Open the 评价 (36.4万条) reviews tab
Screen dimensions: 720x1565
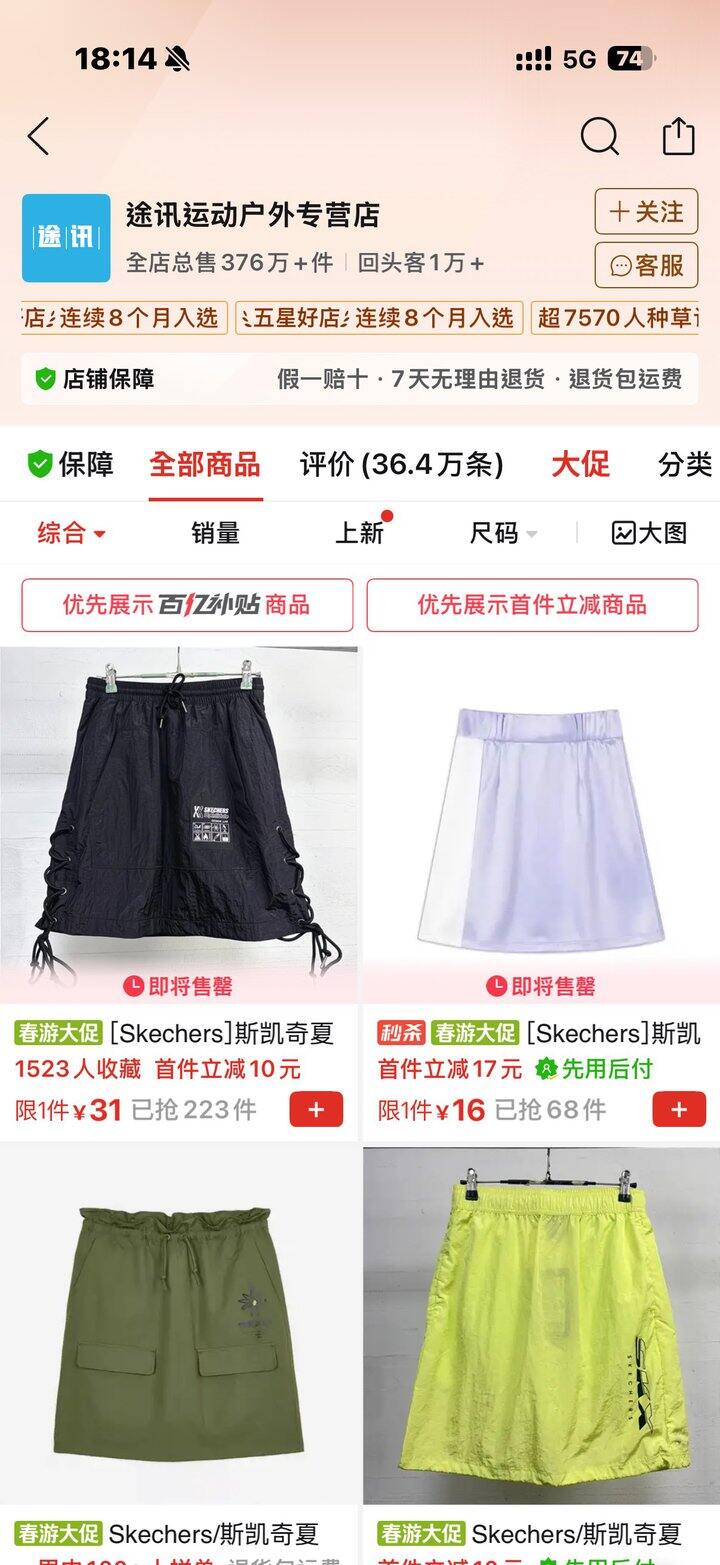click(x=401, y=464)
